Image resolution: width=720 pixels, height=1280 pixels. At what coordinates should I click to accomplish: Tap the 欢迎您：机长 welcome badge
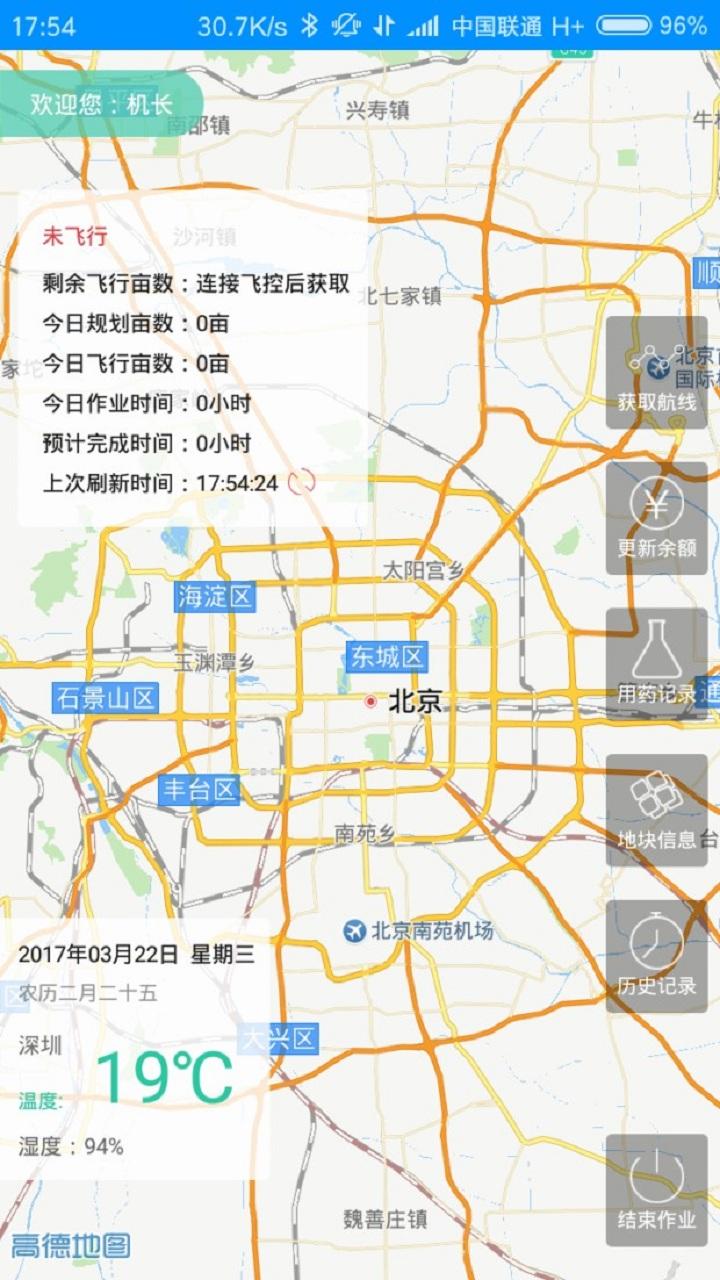tap(100, 104)
